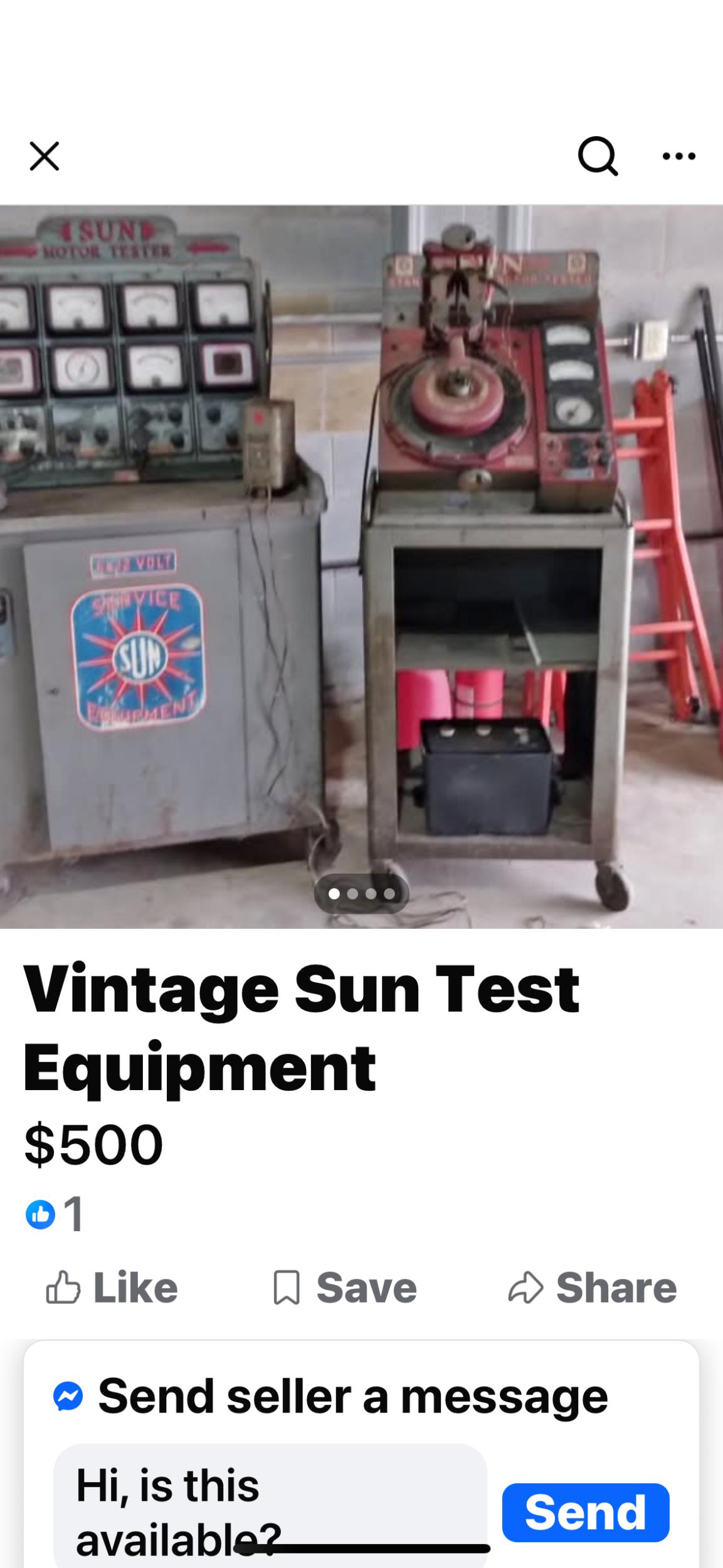
Task: Close the marketplace listing
Action: (x=45, y=156)
